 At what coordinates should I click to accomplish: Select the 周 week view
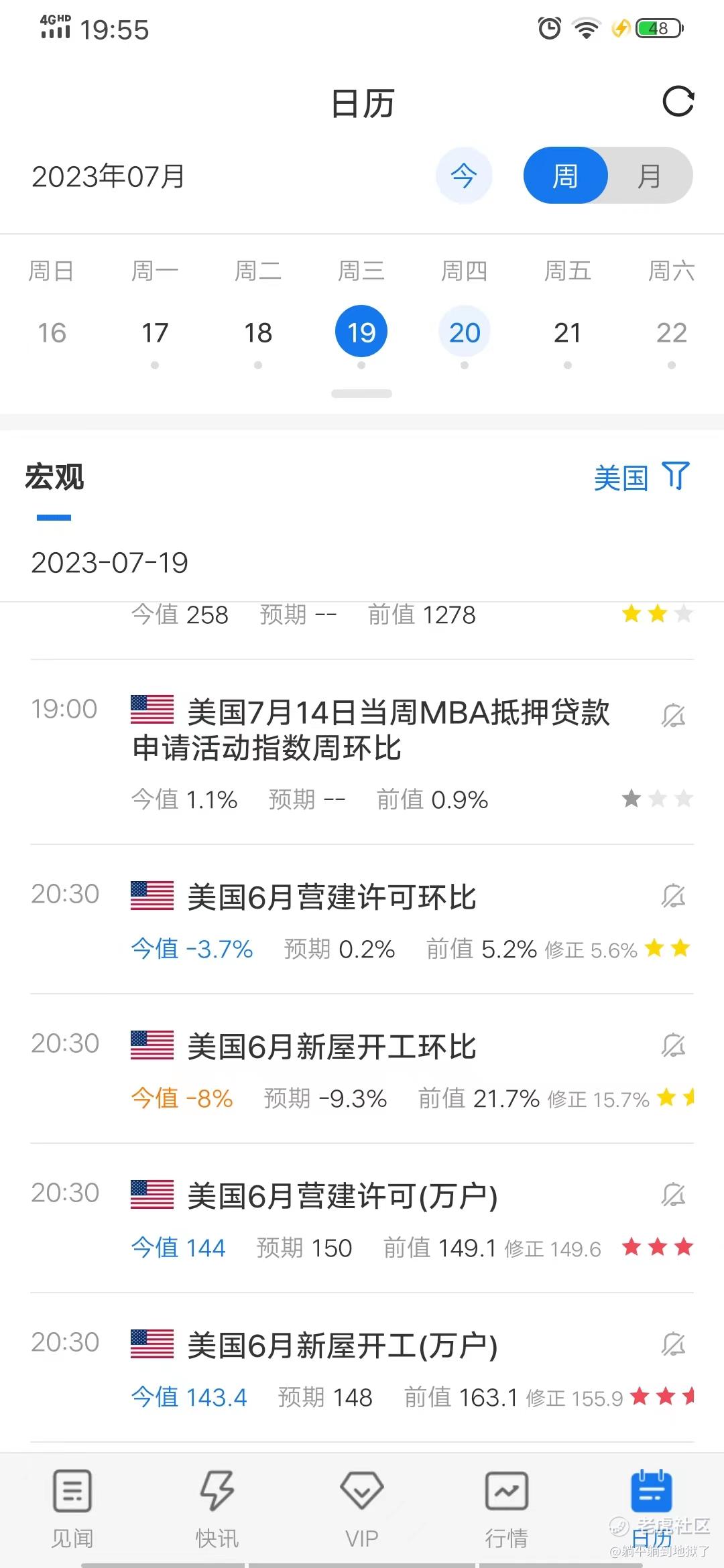(x=565, y=176)
